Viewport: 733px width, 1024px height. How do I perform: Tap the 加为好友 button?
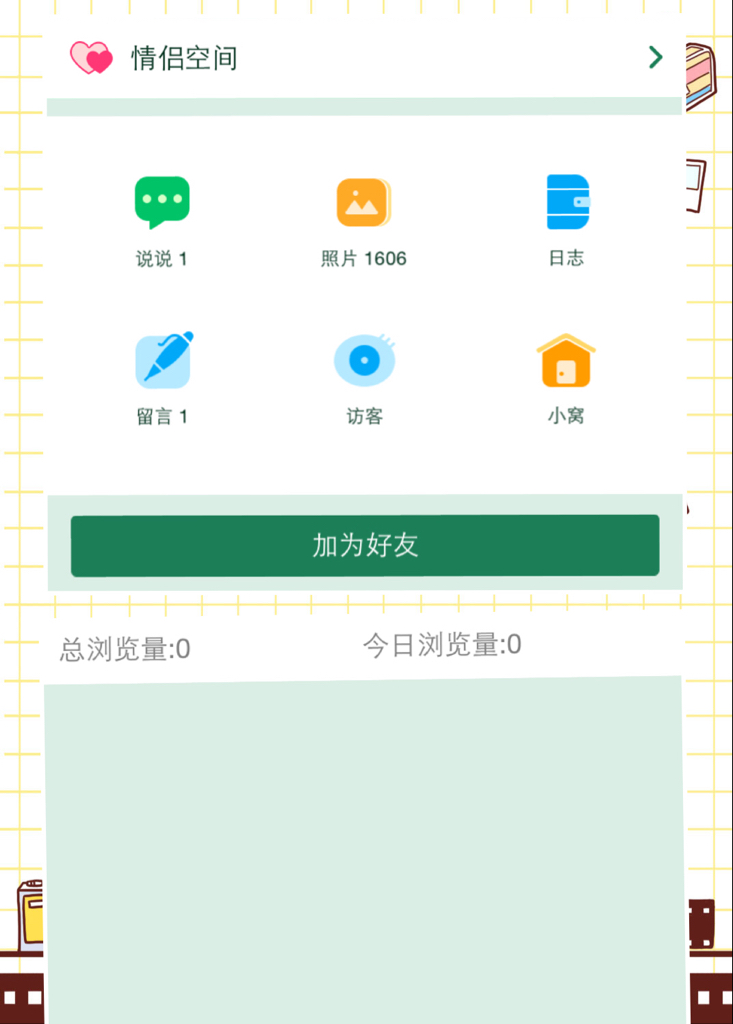click(365, 546)
